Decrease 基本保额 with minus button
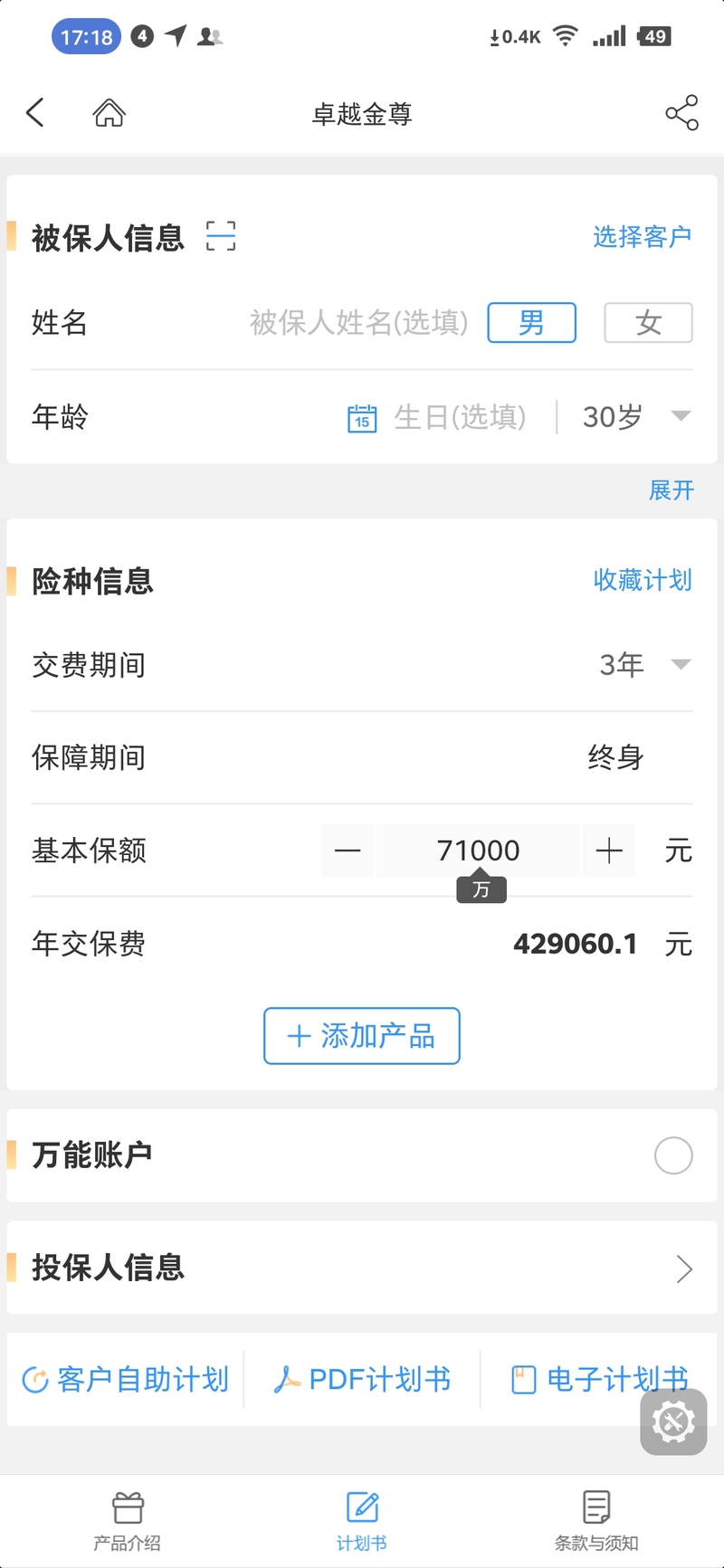The image size is (724, 1568). click(x=348, y=851)
